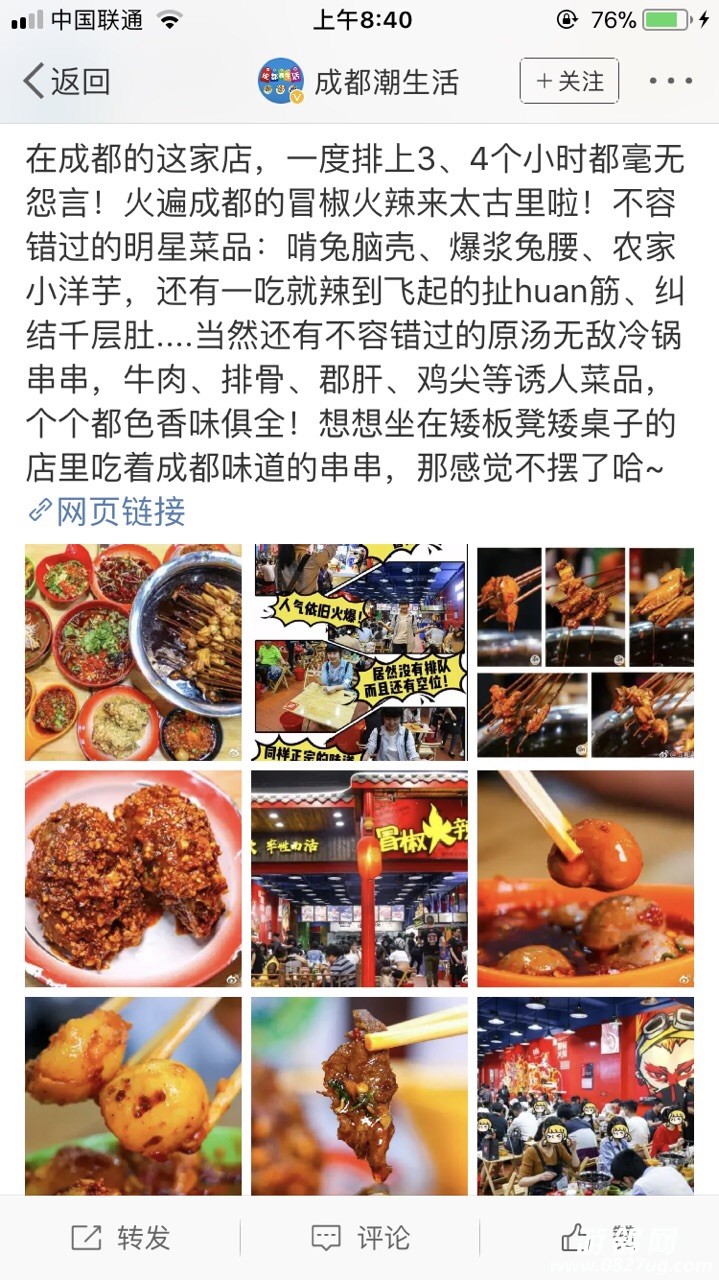The width and height of the screenshot is (719, 1280).
Task: View the meat piece with green chopsticks photo
Action: (x=359, y=1095)
